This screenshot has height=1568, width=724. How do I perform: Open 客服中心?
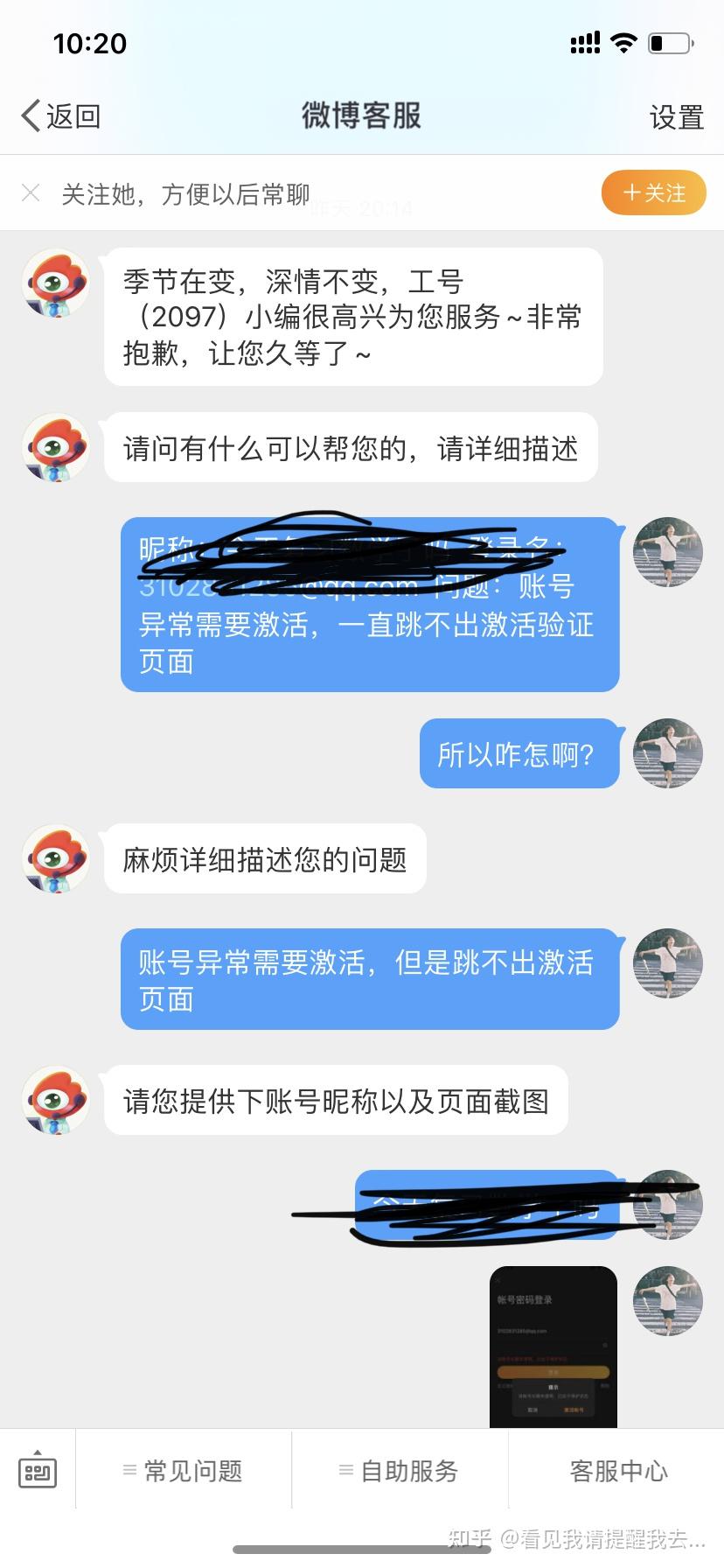(x=618, y=1471)
